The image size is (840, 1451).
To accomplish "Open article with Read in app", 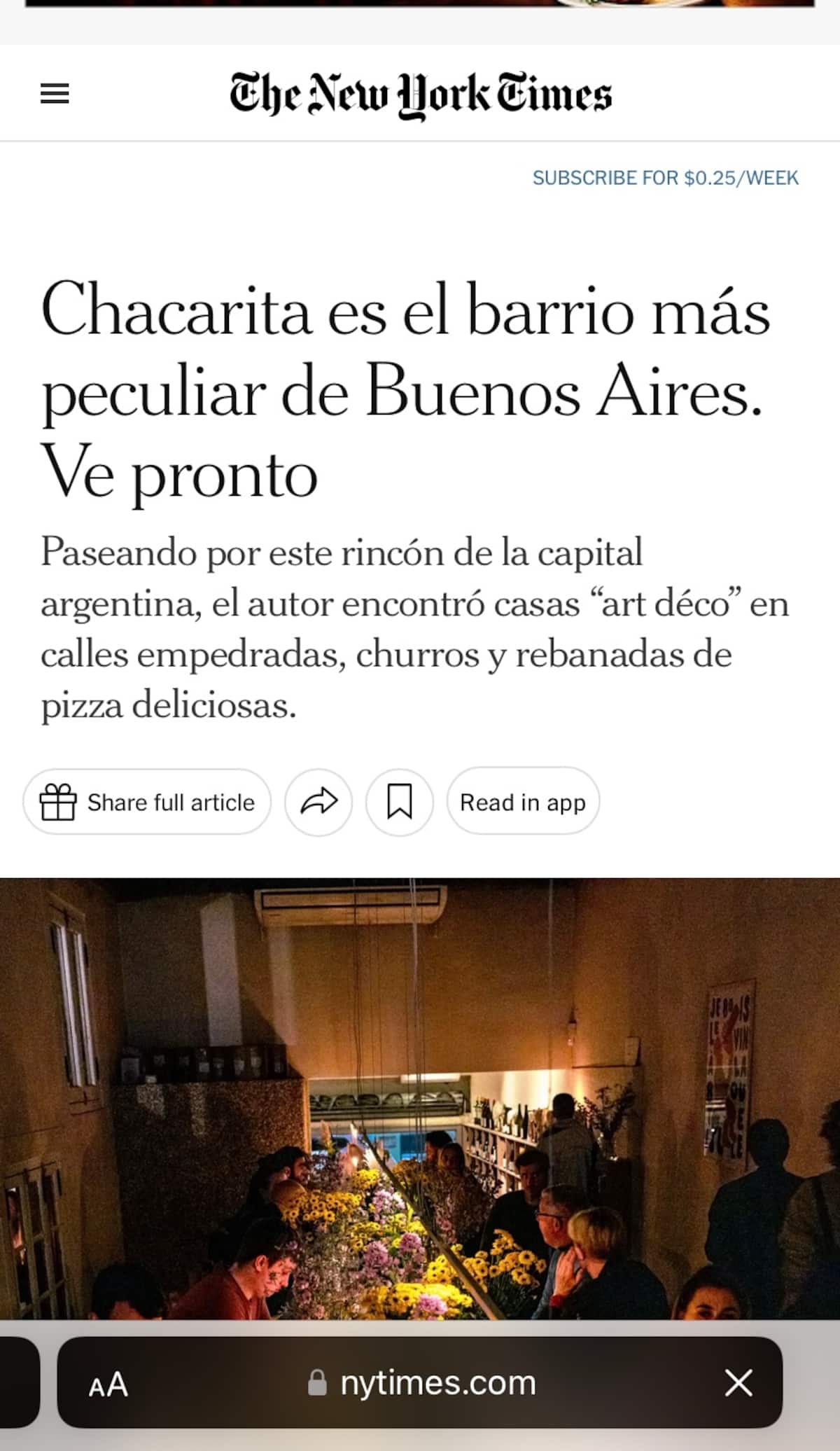I will pos(523,802).
